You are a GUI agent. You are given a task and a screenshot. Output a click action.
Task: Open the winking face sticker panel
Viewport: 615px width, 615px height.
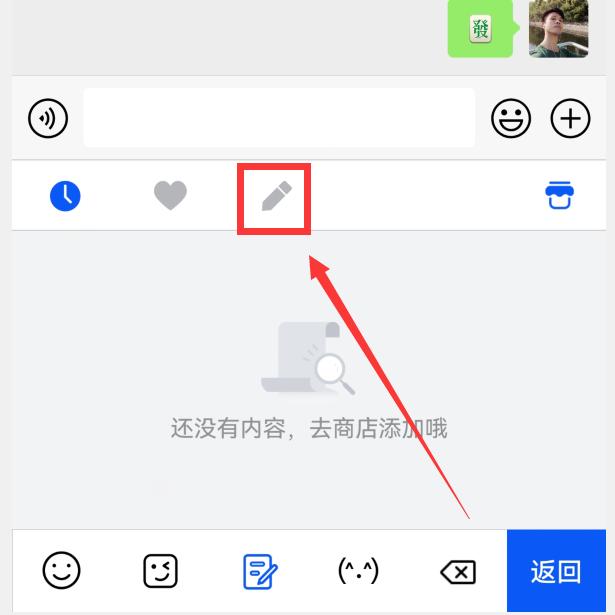(160, 571)
